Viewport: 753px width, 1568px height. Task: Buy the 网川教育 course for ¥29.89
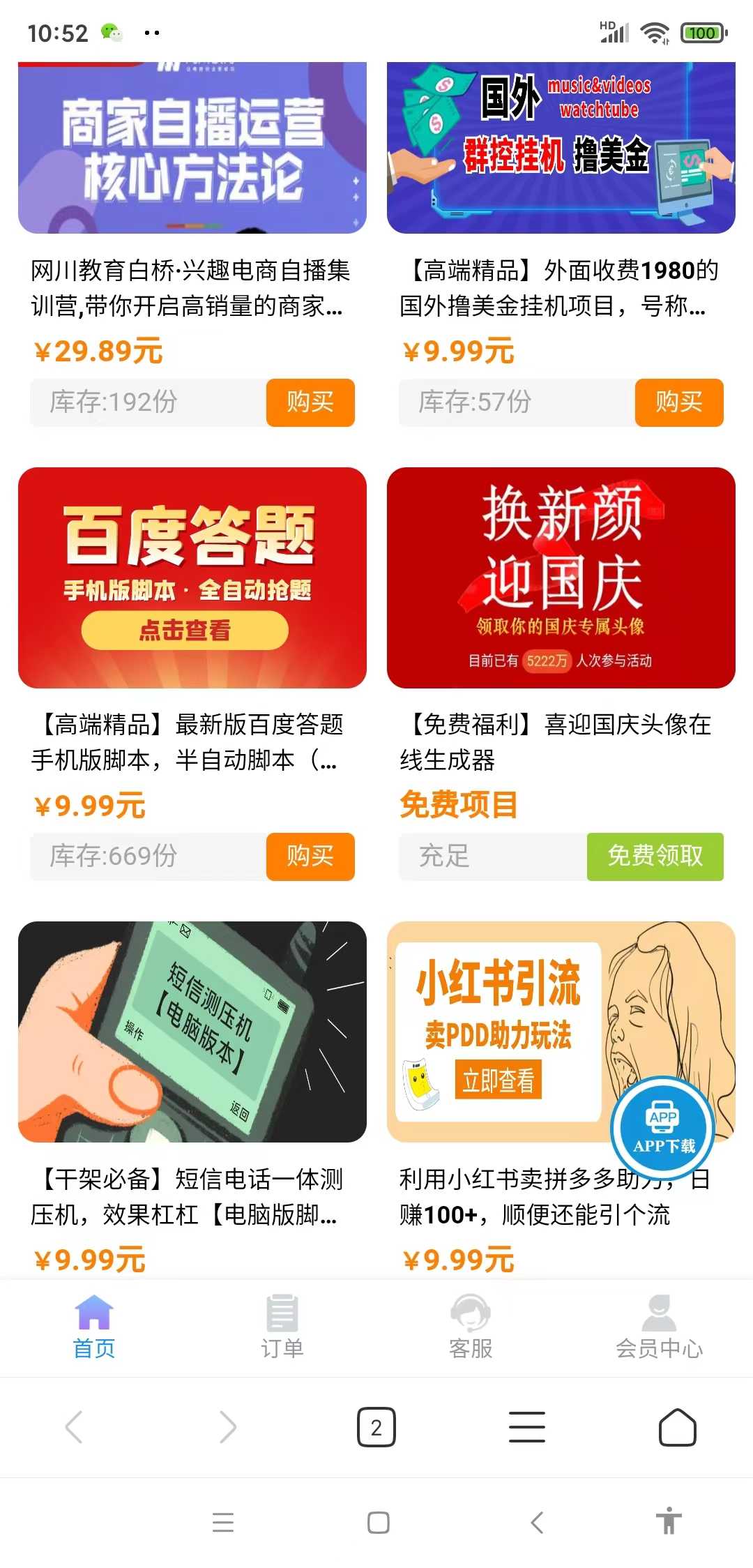click(310, 402)
